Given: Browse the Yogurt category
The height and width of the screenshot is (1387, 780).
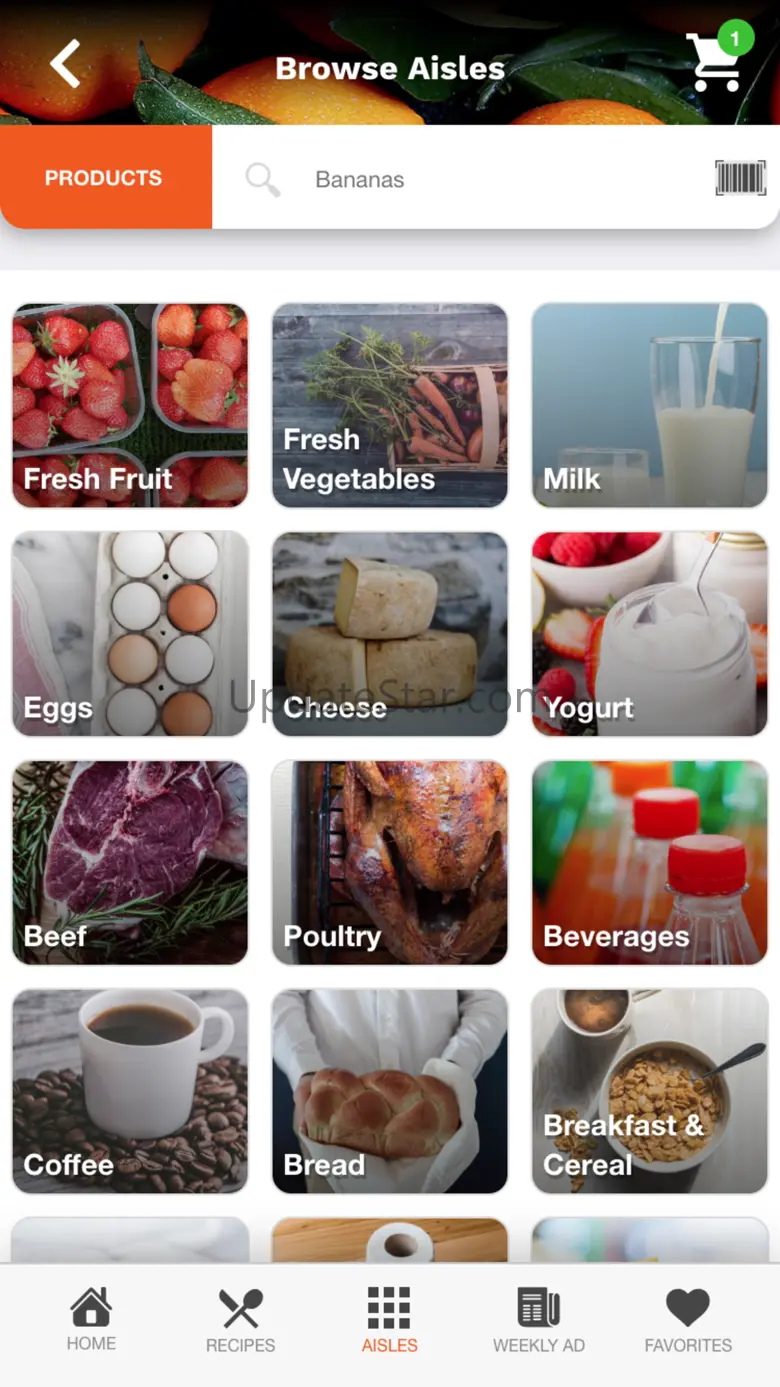Looking at the screenshot, I should click(x=650, y=634).
